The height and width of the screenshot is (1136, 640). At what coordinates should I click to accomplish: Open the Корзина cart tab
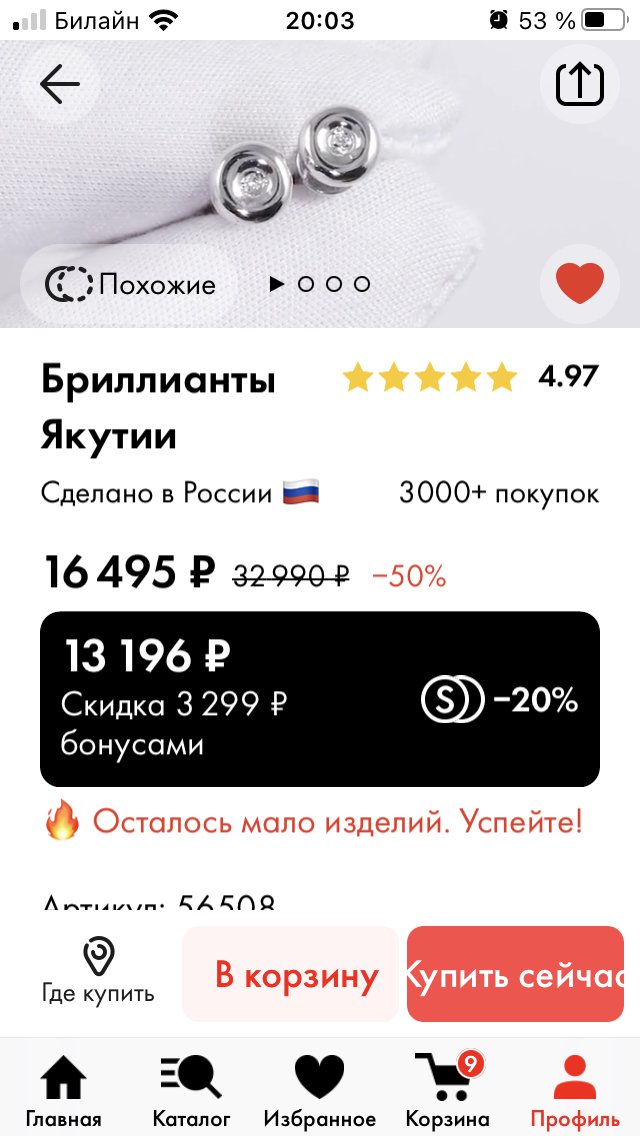click(447, 1090)
